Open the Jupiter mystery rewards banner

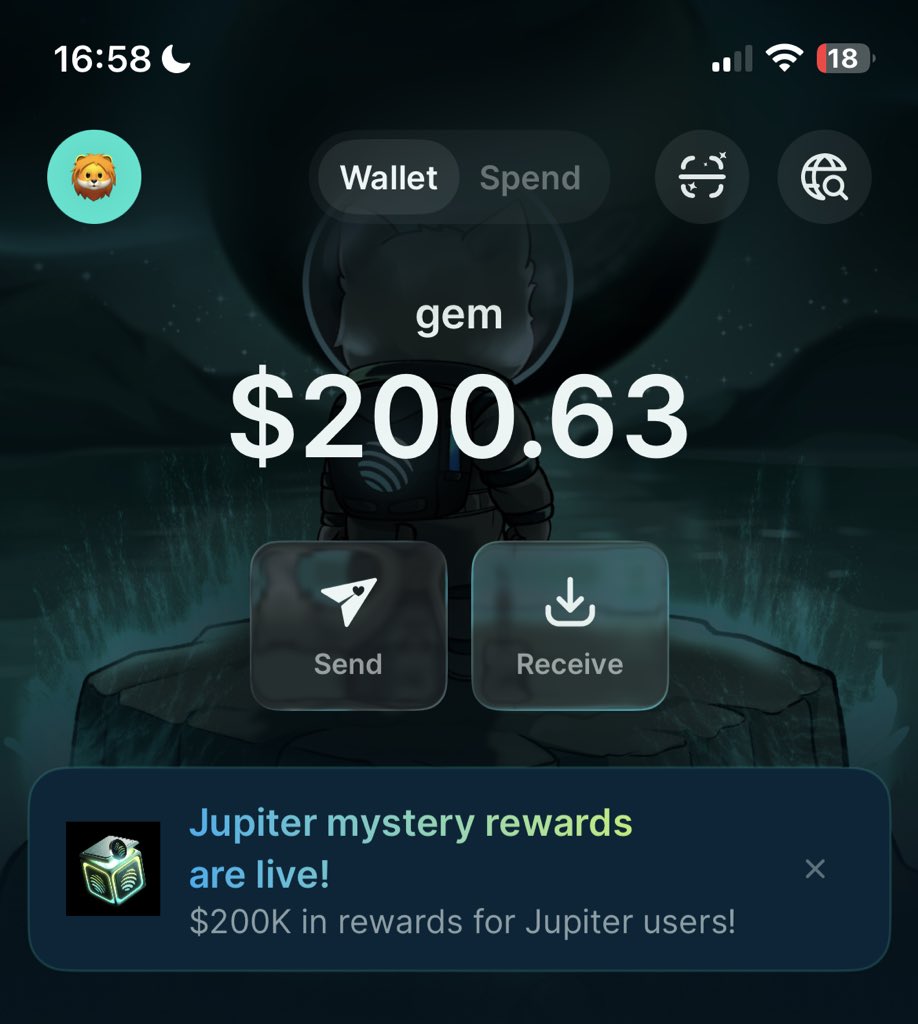[x=460, y=869]
